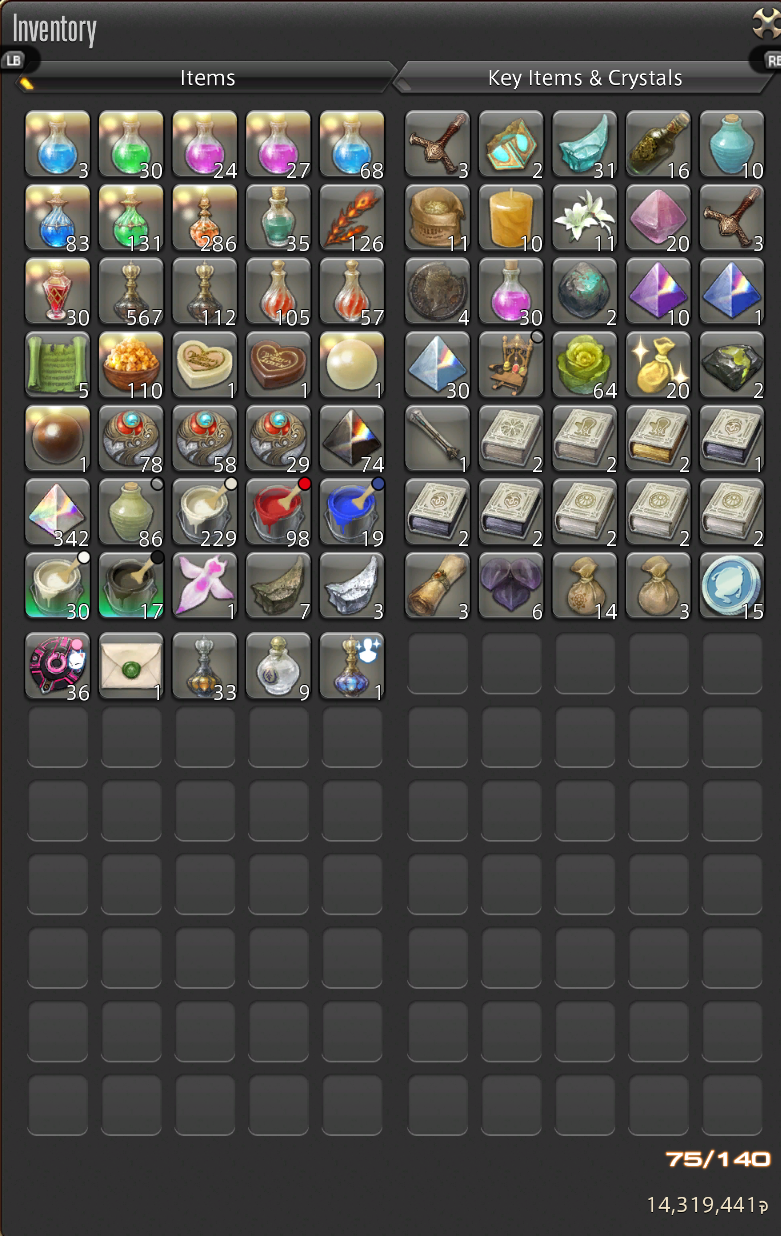Switch to Key Items & Crystals tab

(585, 77)
